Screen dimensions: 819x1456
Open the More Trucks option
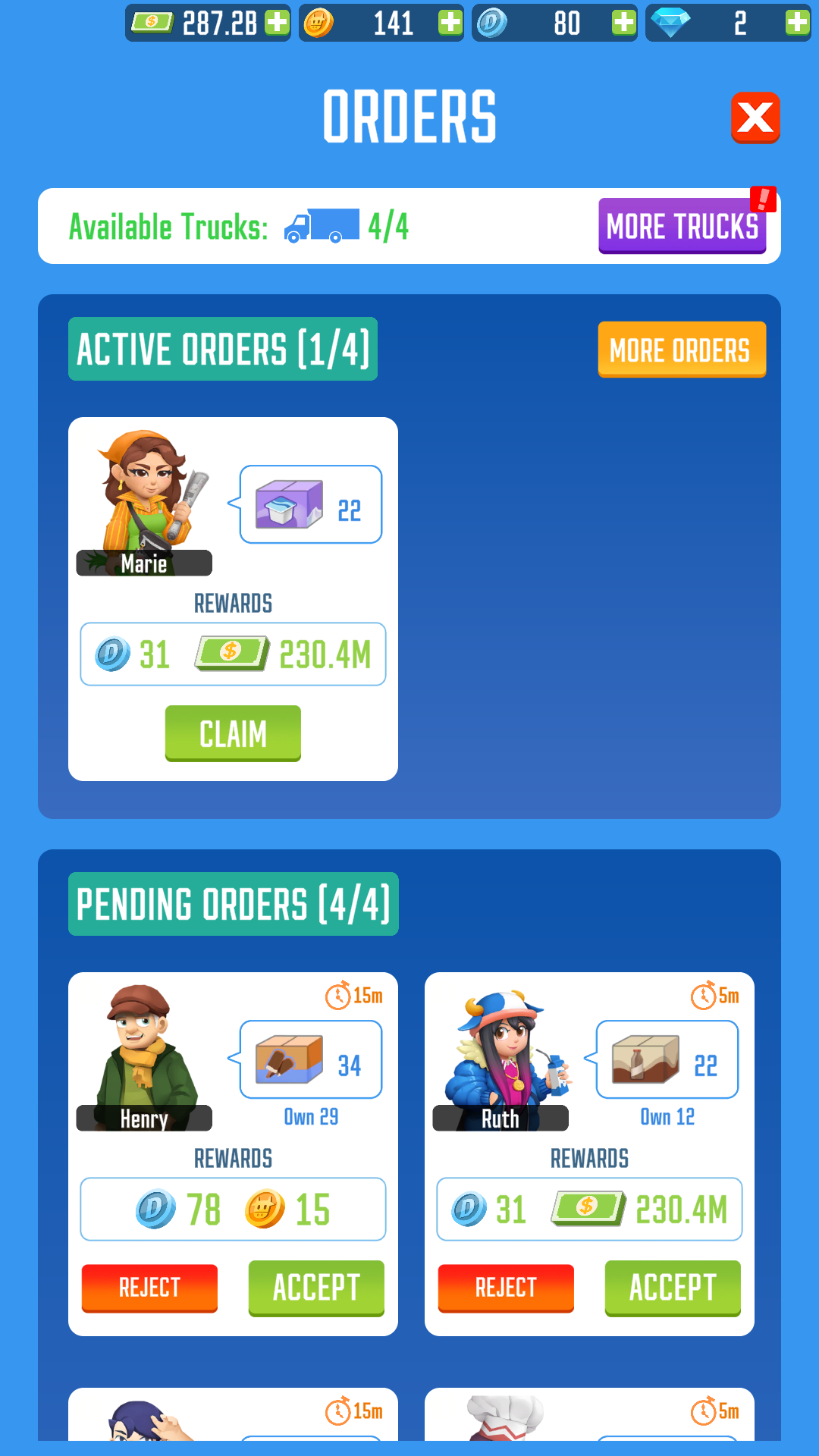pos(682,226)
